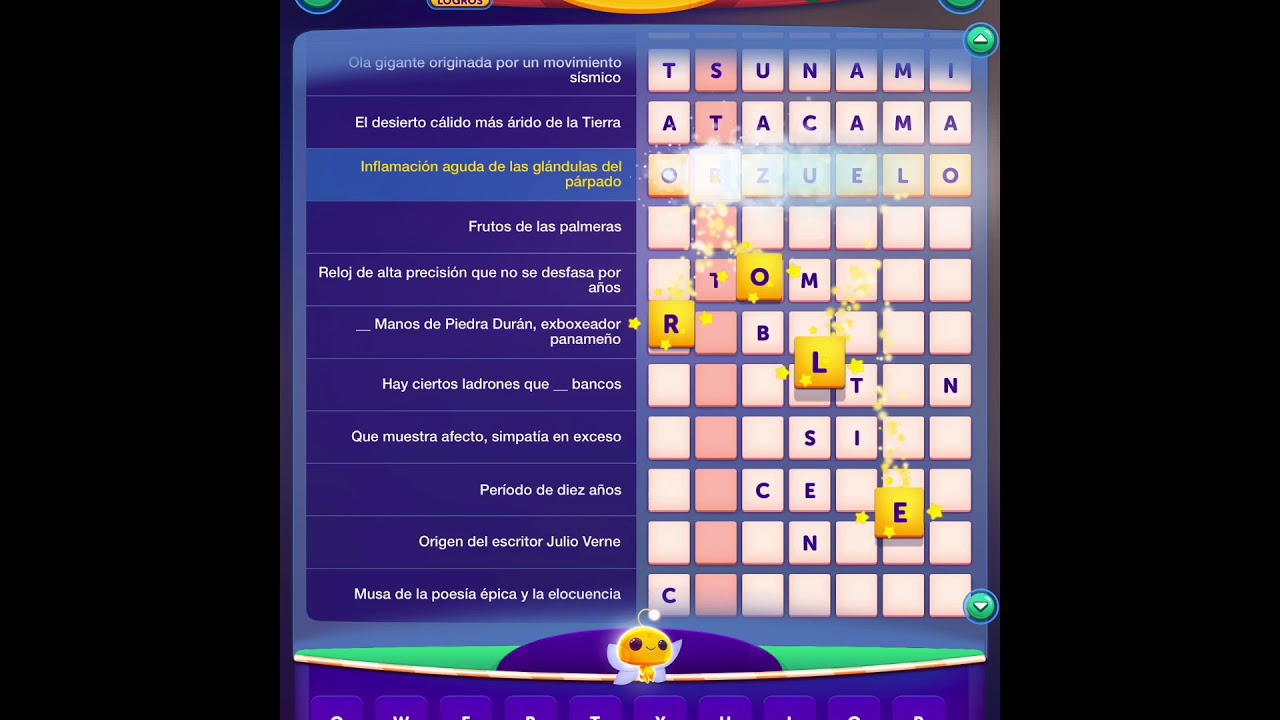Select the clue 'Frutos de las palmeras'
1280x720 pixels.
coord(471,227)
